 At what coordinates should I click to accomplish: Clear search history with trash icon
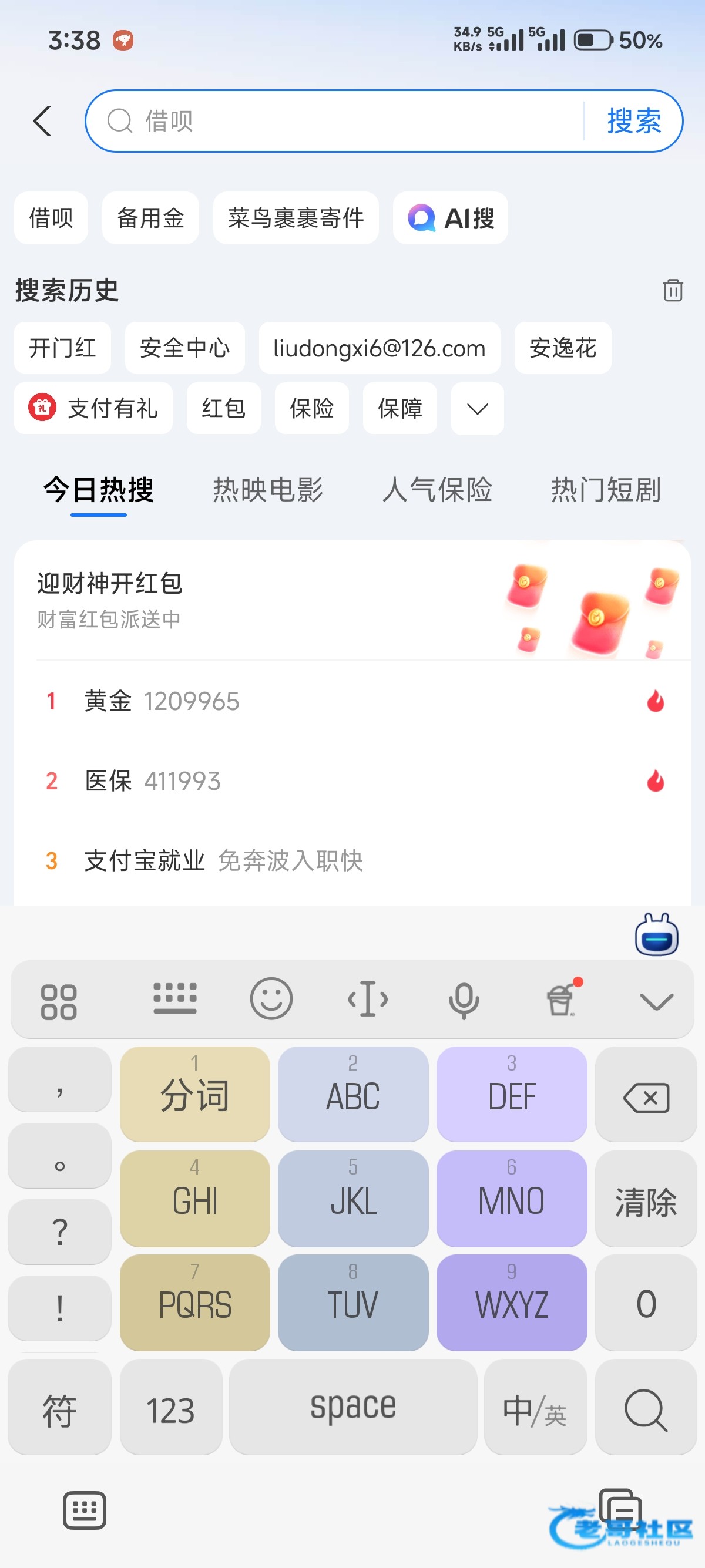click(672, 290)
